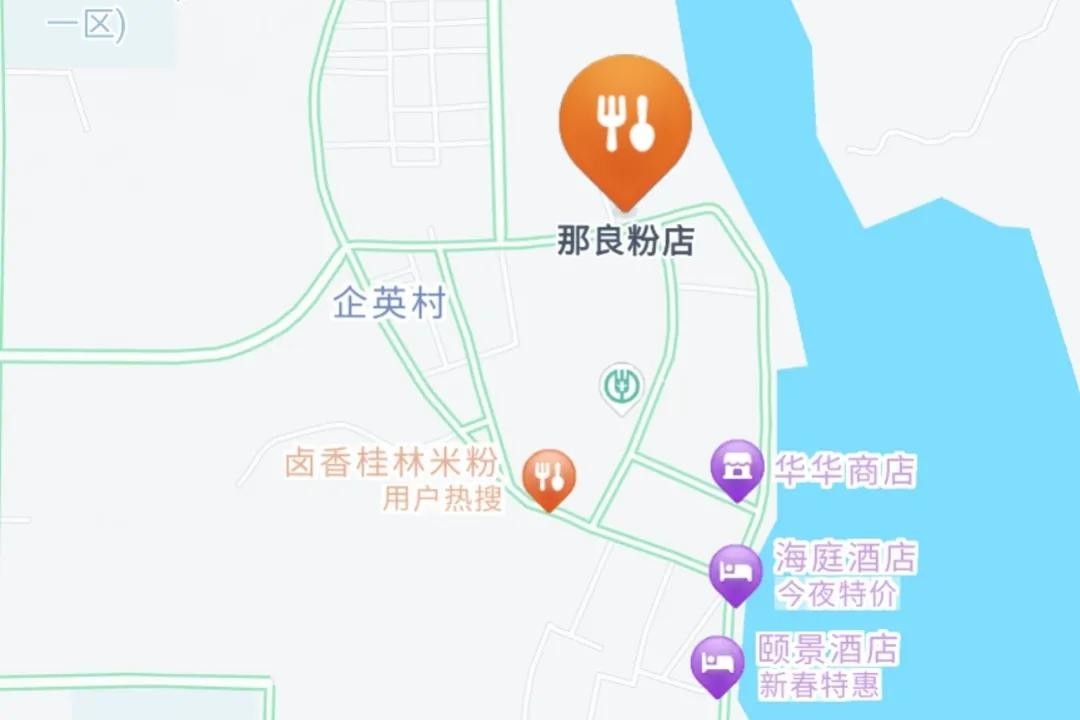Tap the green bank marker on the map
The width and height of the screenshot is (1080, 720).
click(621, 386)
